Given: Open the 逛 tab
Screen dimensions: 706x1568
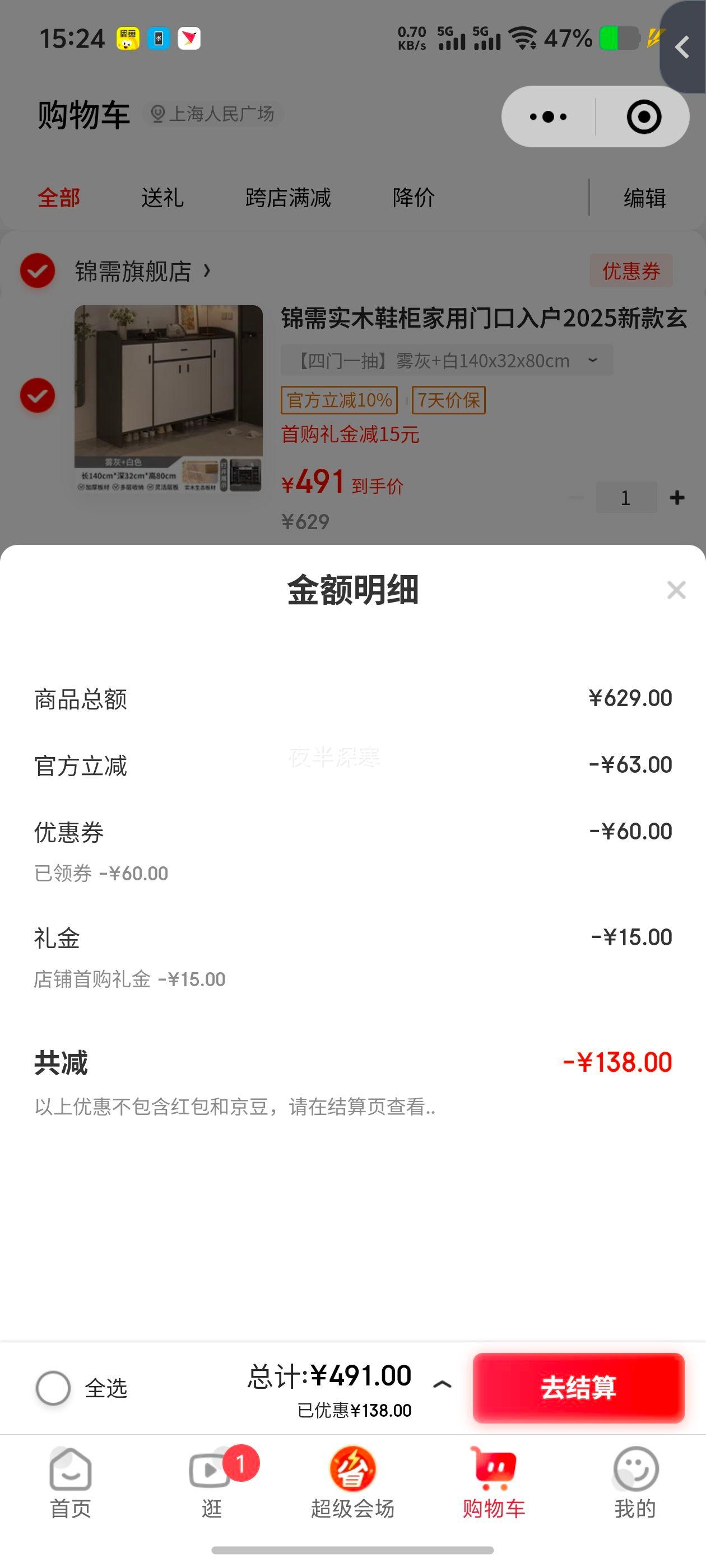Looking at the screenshot, I should [x=211, y=1483].
